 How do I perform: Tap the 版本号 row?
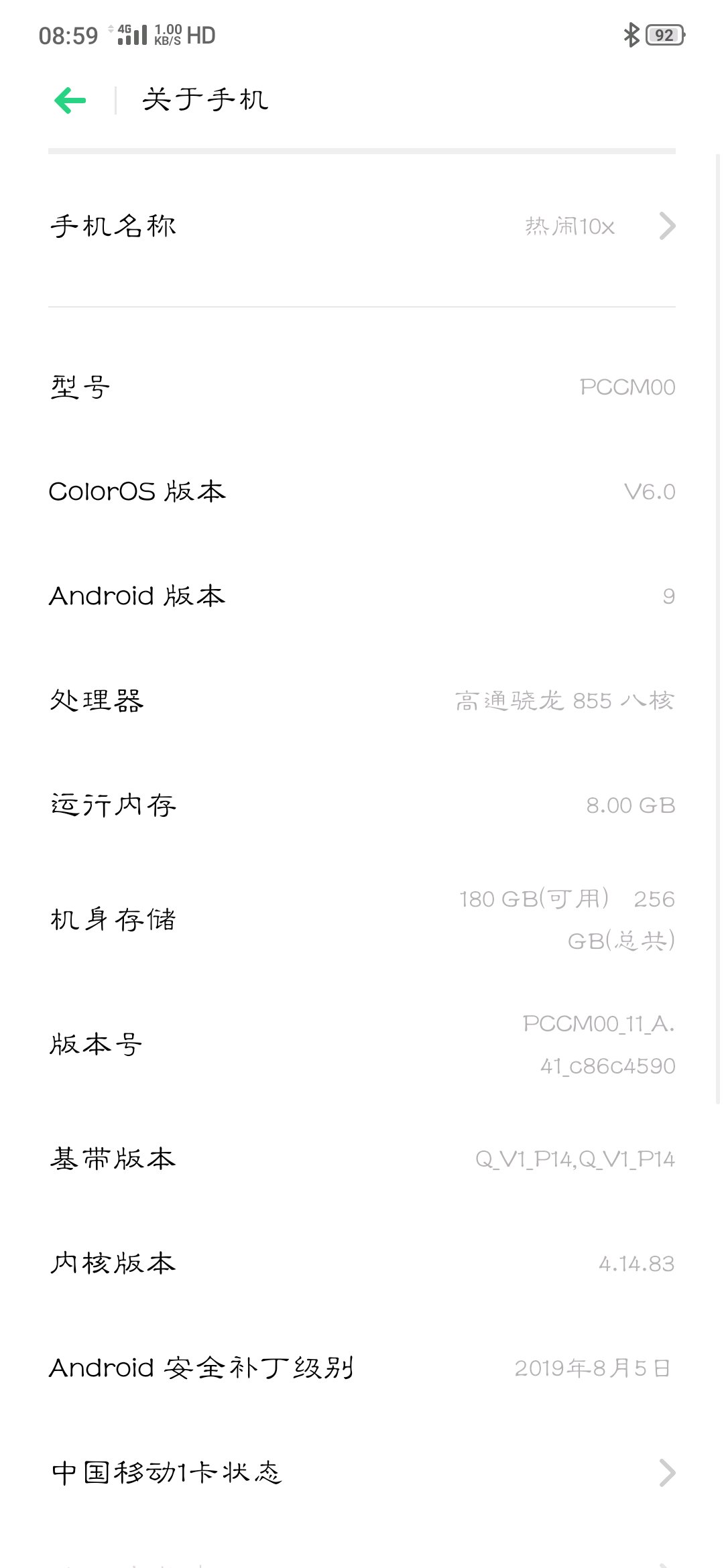coord(362,1044)
